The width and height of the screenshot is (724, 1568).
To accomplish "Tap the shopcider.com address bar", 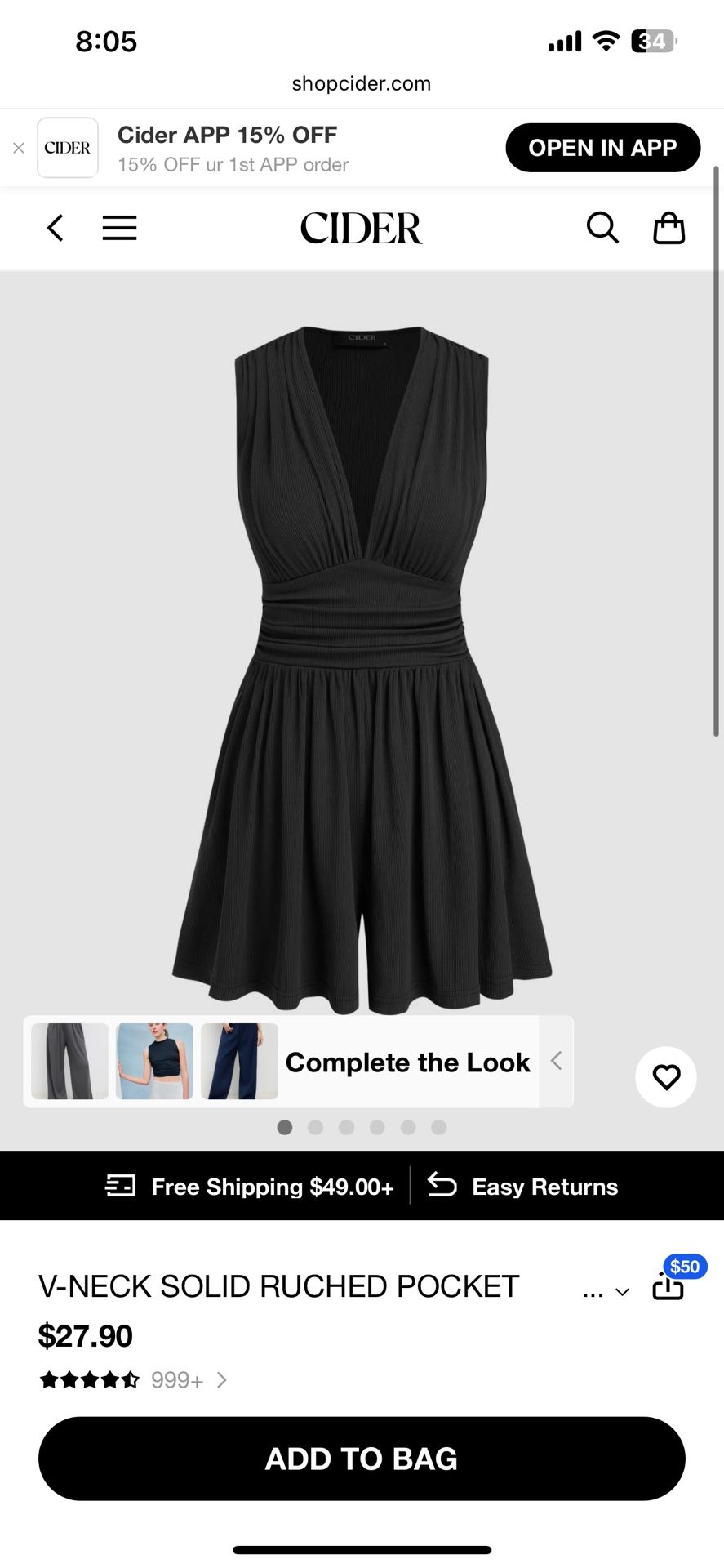I will 362,83.
